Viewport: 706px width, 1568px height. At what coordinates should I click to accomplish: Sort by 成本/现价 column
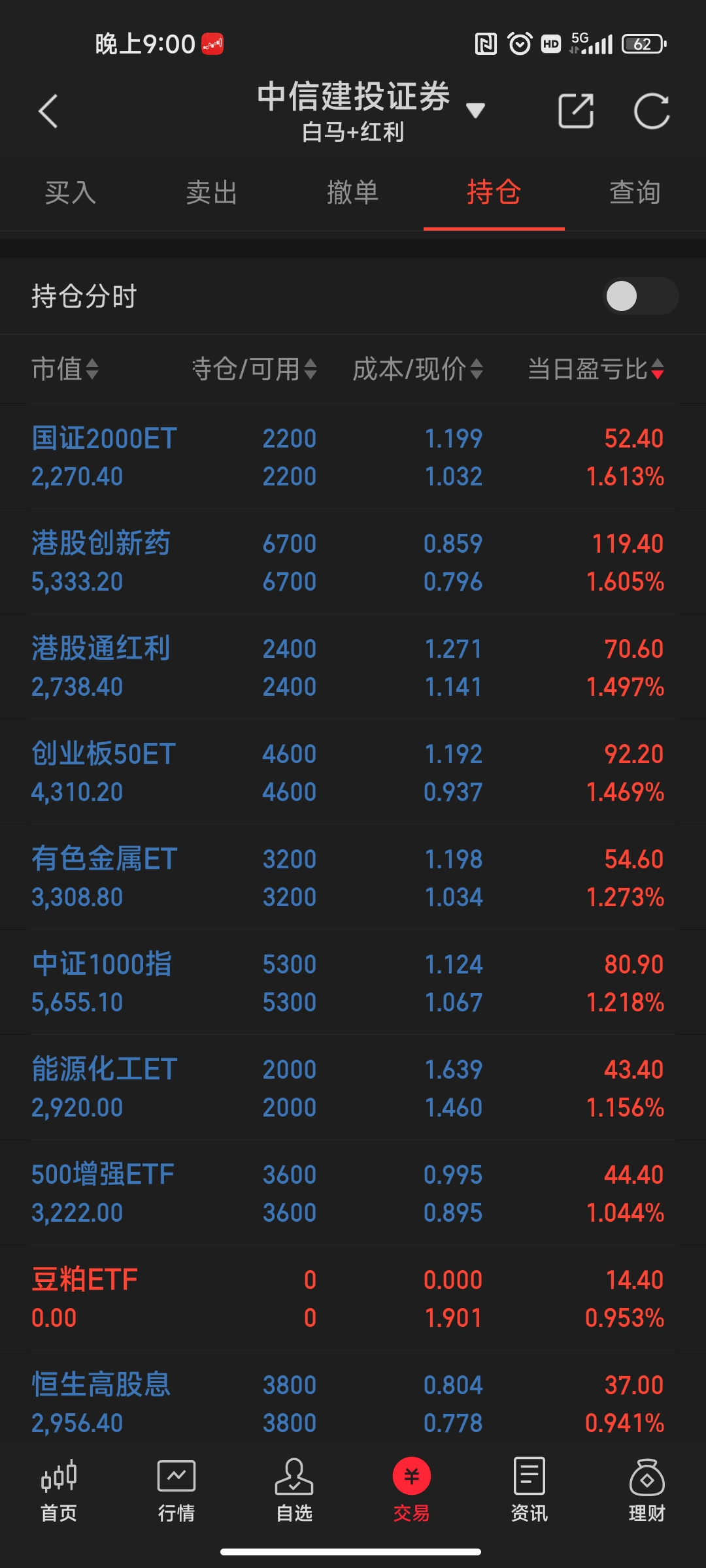(418, 369)
